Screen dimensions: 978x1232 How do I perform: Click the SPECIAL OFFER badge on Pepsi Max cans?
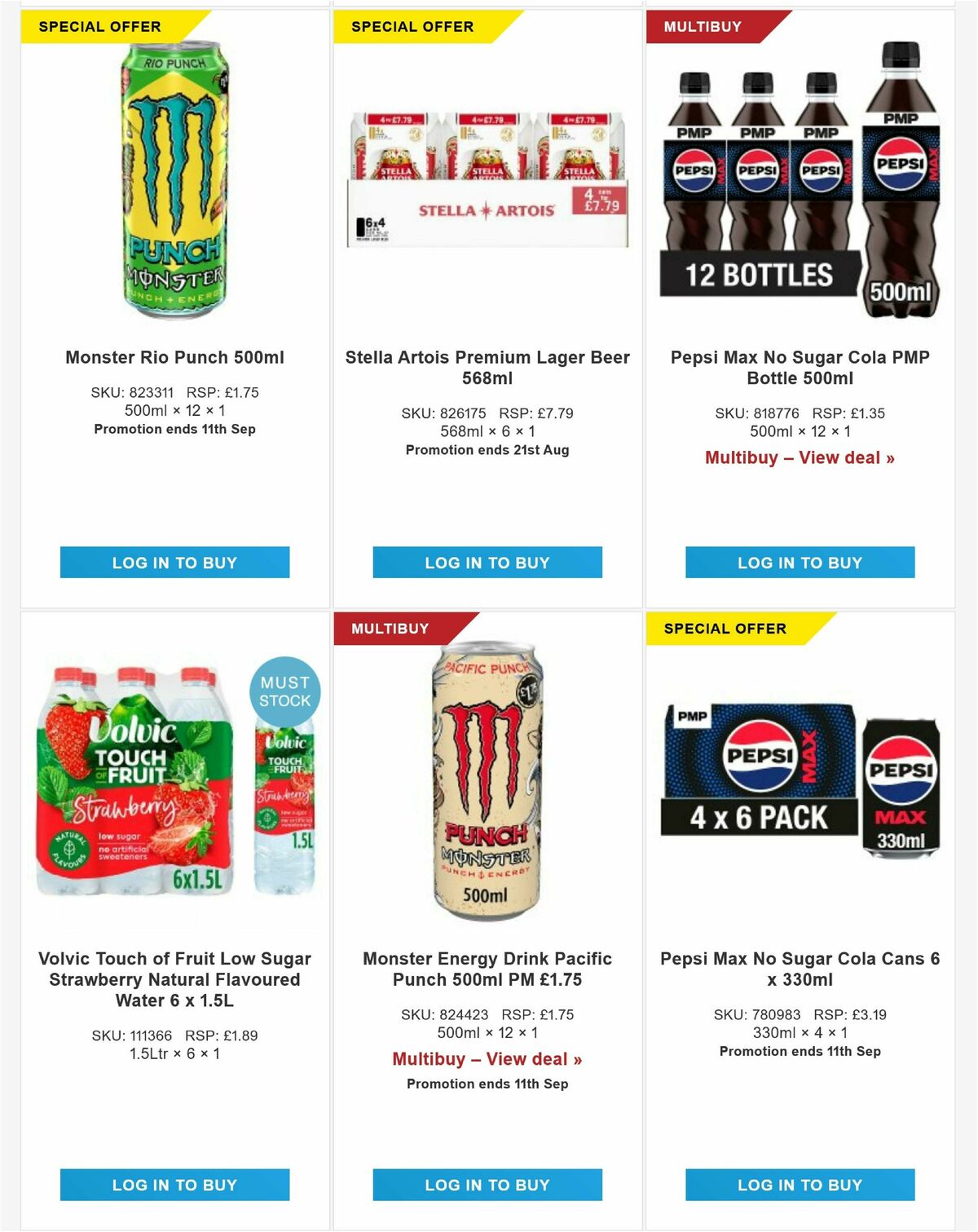[x=725, y=628]
